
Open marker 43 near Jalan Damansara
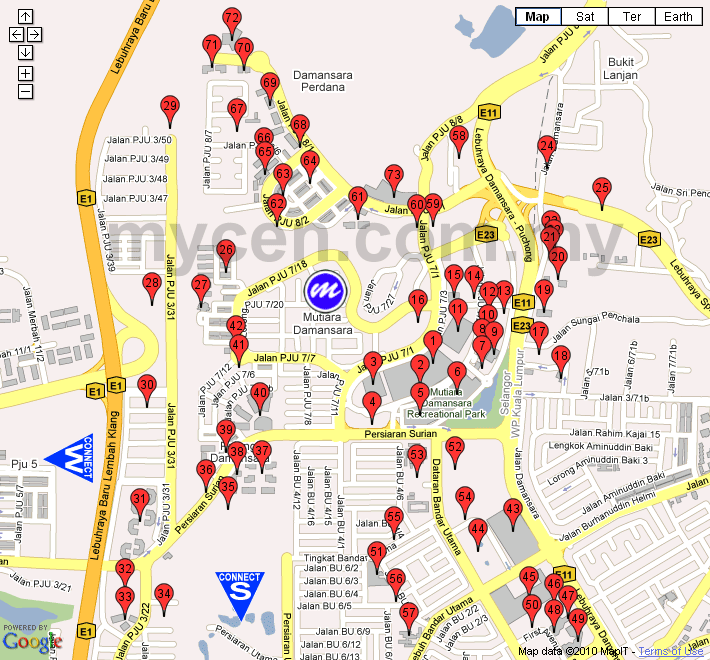pos(513,512)
